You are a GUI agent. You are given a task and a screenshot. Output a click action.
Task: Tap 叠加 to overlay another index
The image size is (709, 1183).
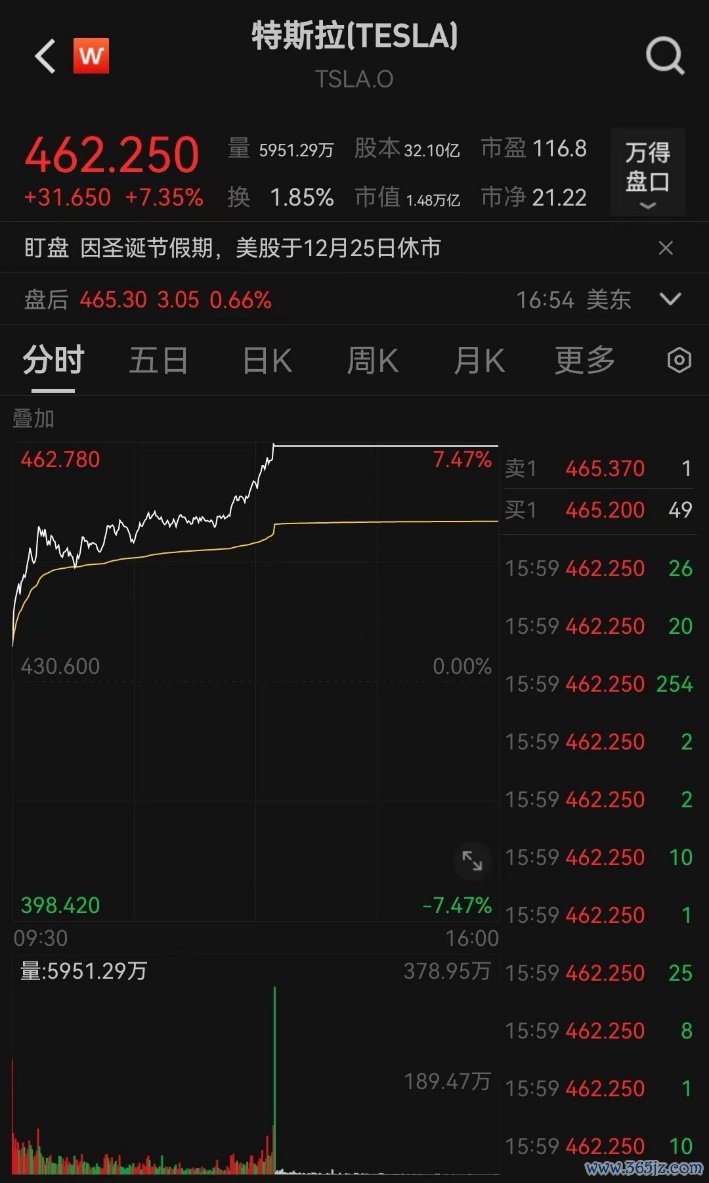[33, 418]
